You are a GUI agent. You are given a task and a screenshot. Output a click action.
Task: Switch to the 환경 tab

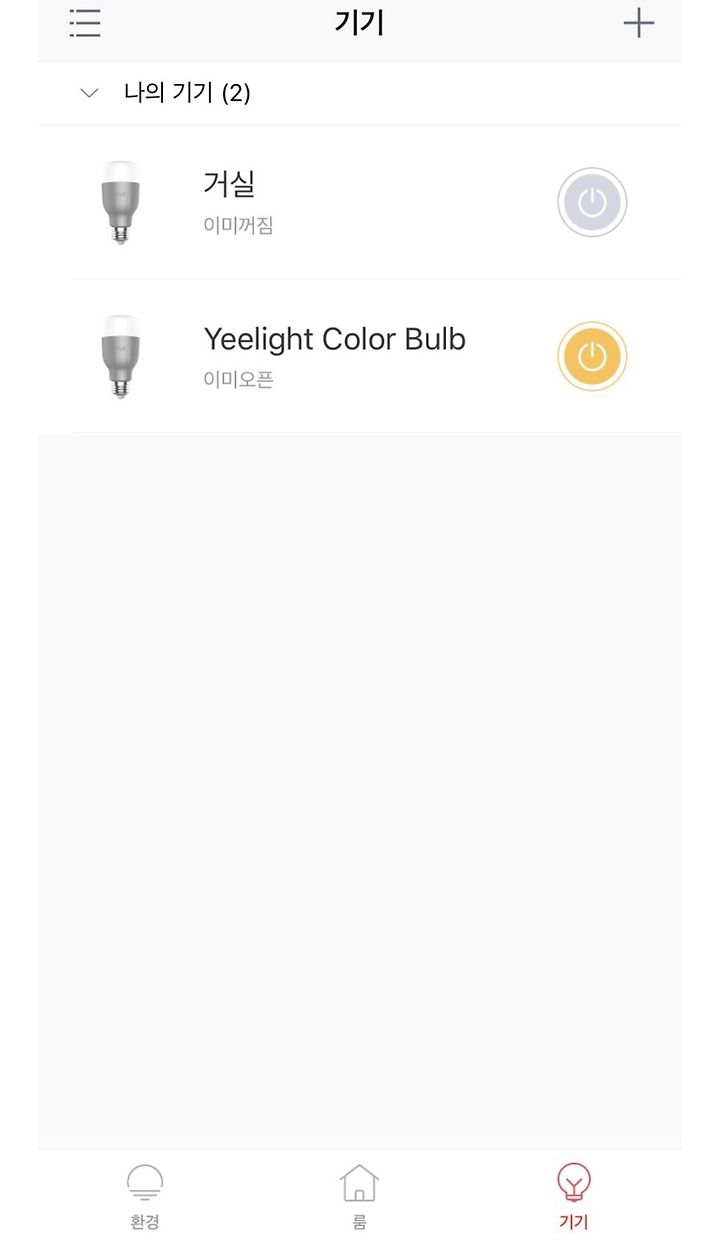145,1196
